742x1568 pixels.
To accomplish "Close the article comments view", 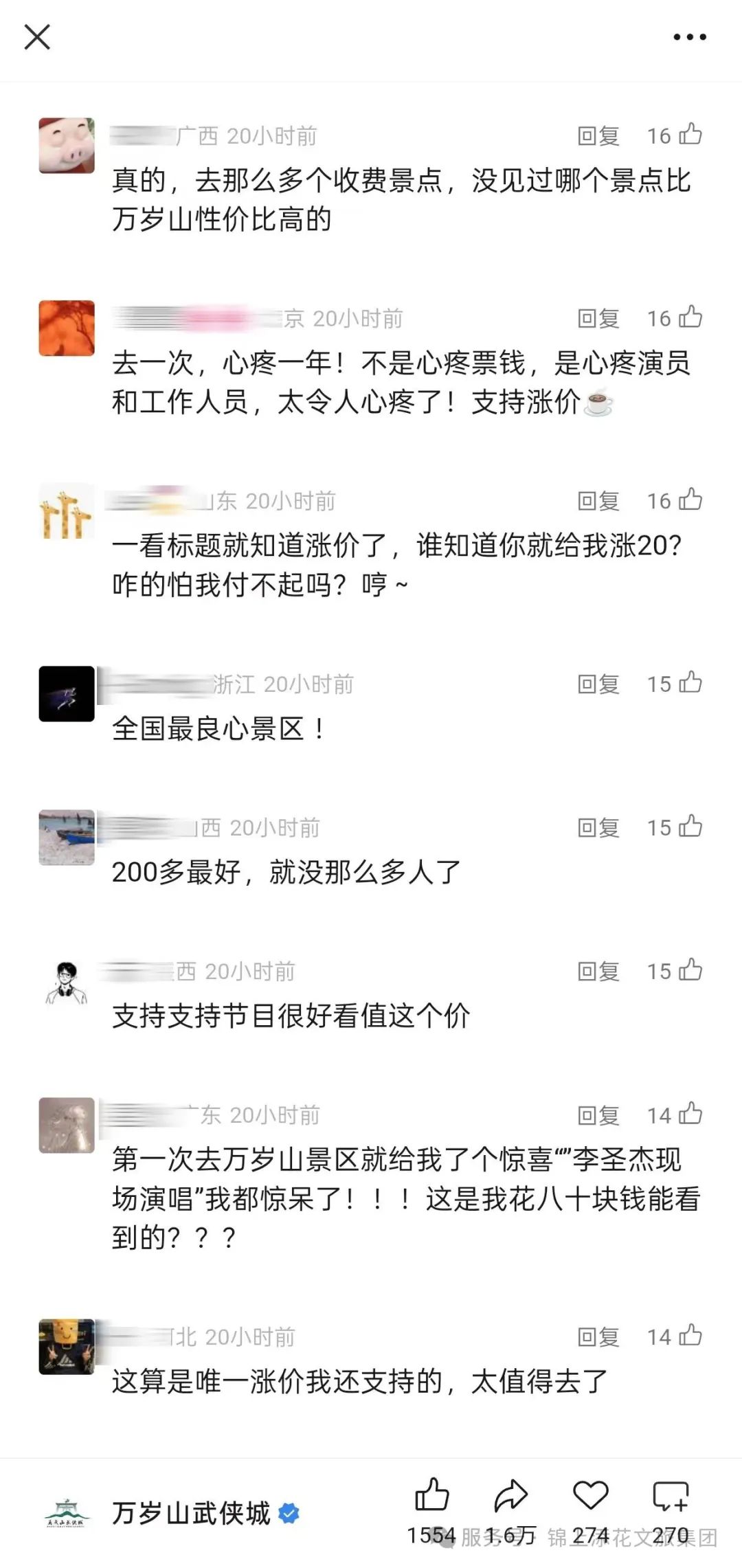I will point(38,38).
